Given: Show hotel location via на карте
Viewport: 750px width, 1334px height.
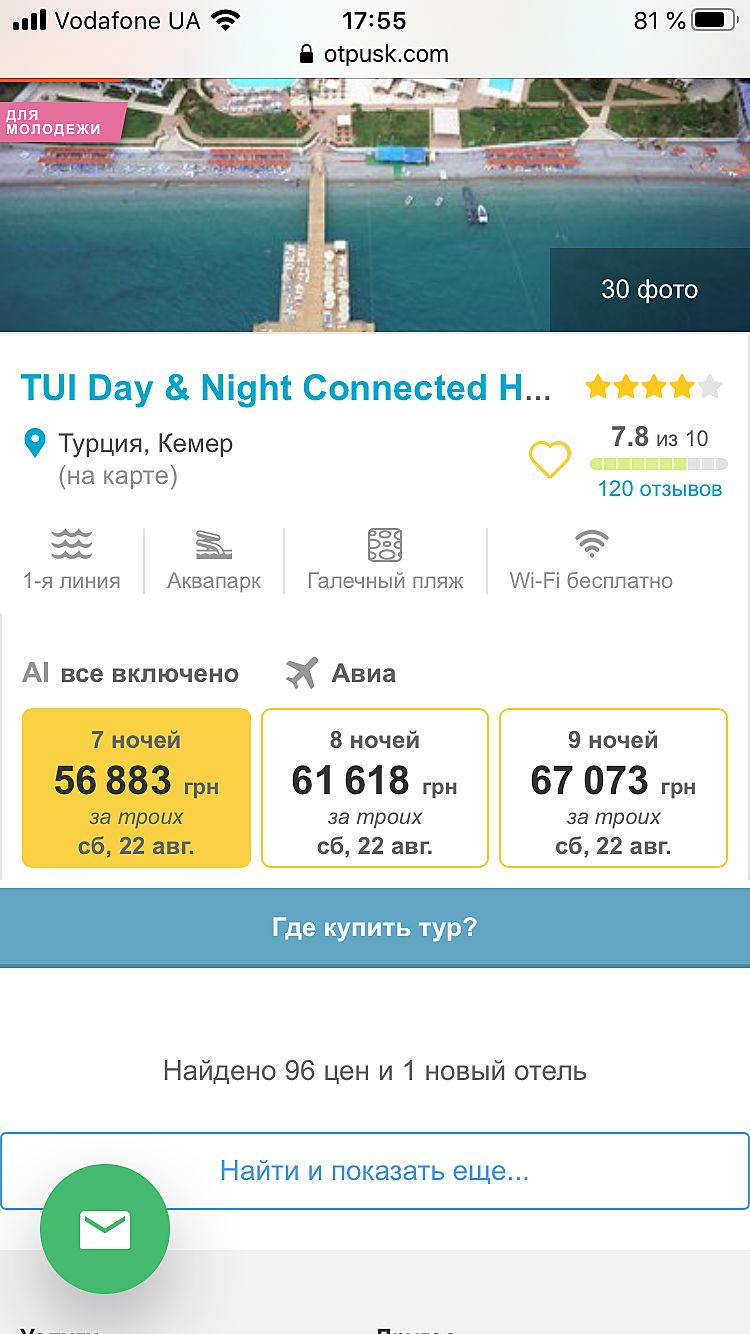Looking at the screenshot, I should point(118,476).
